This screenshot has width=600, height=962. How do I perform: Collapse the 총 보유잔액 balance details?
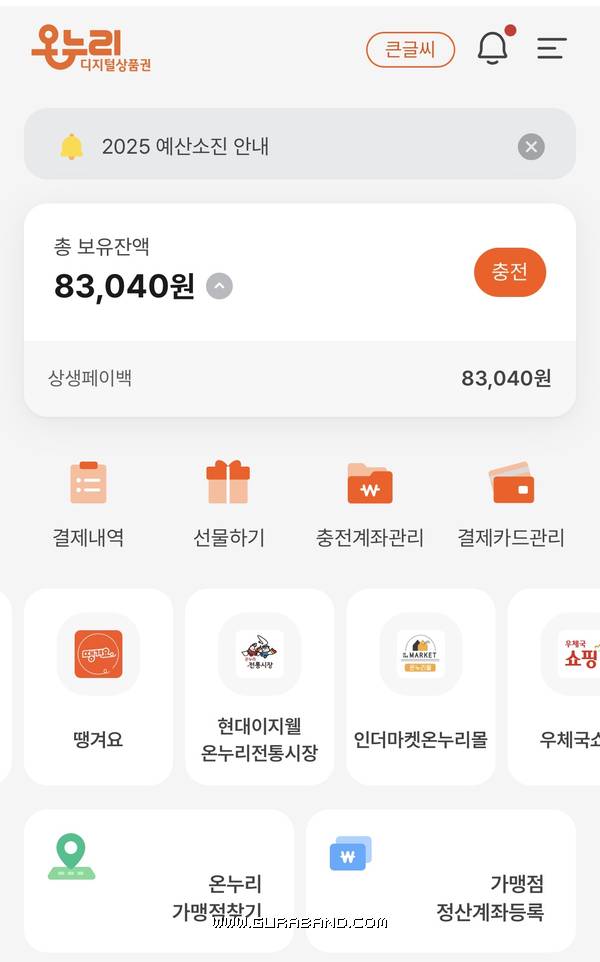point(219,287)
